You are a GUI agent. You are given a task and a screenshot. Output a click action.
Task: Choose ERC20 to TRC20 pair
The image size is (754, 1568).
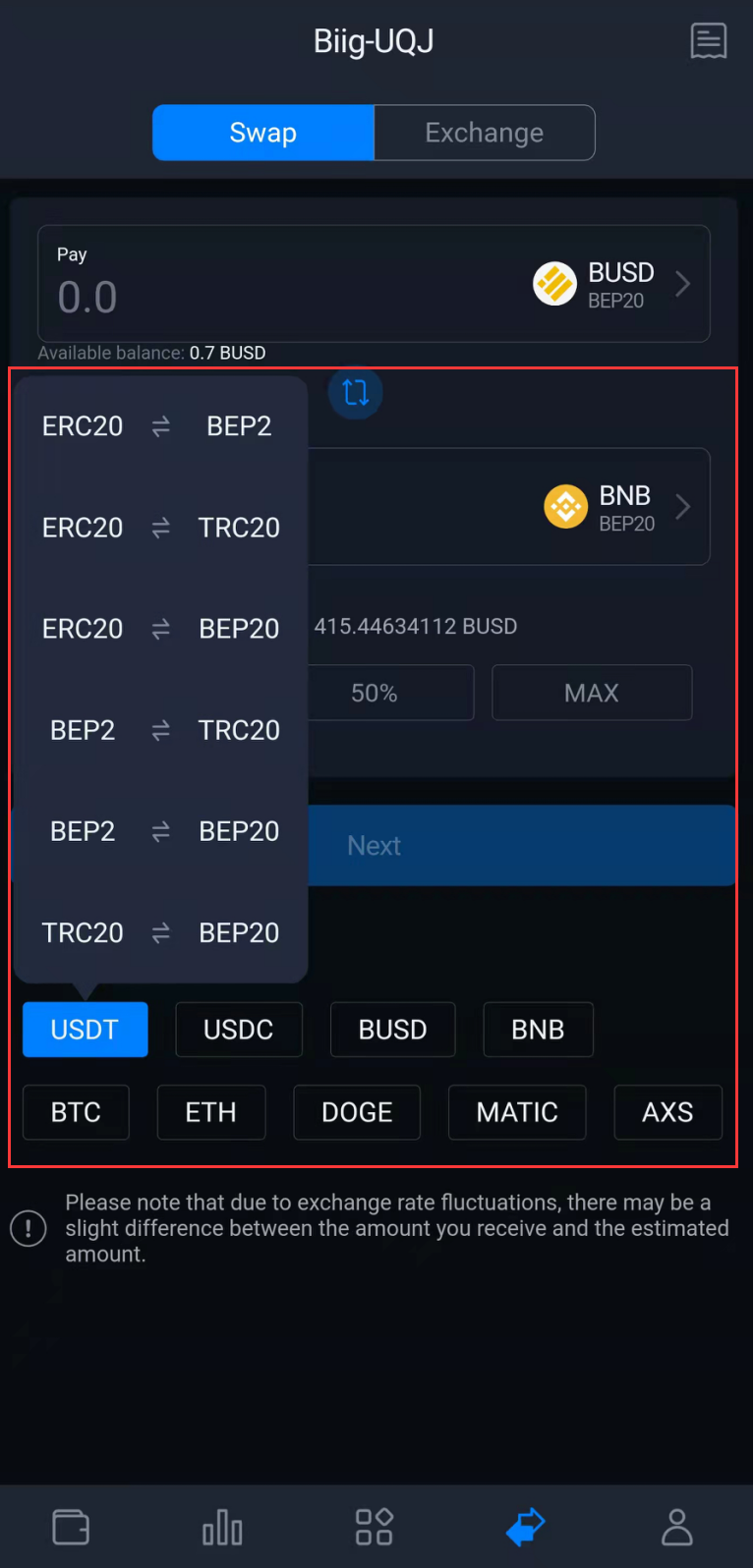coord(160,528)
